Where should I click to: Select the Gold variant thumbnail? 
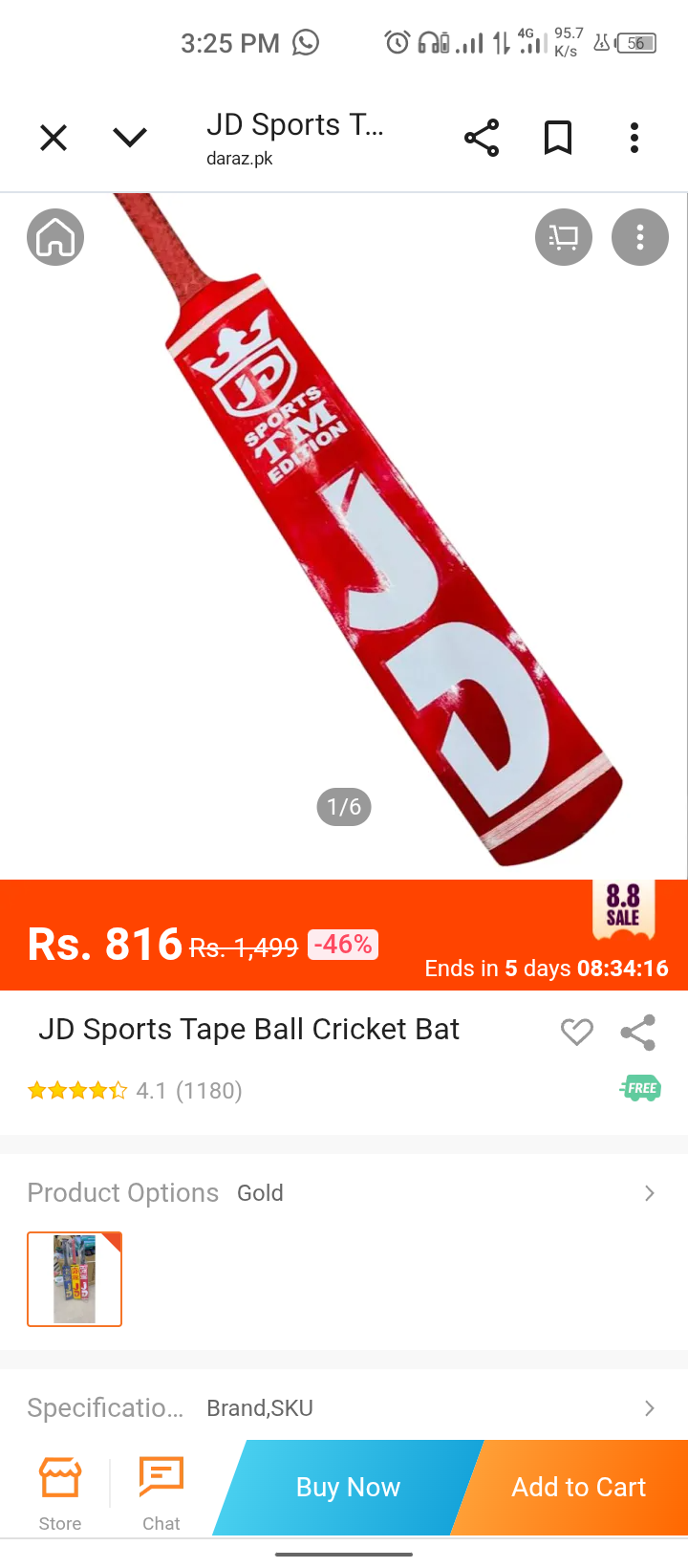point(75,1279)
